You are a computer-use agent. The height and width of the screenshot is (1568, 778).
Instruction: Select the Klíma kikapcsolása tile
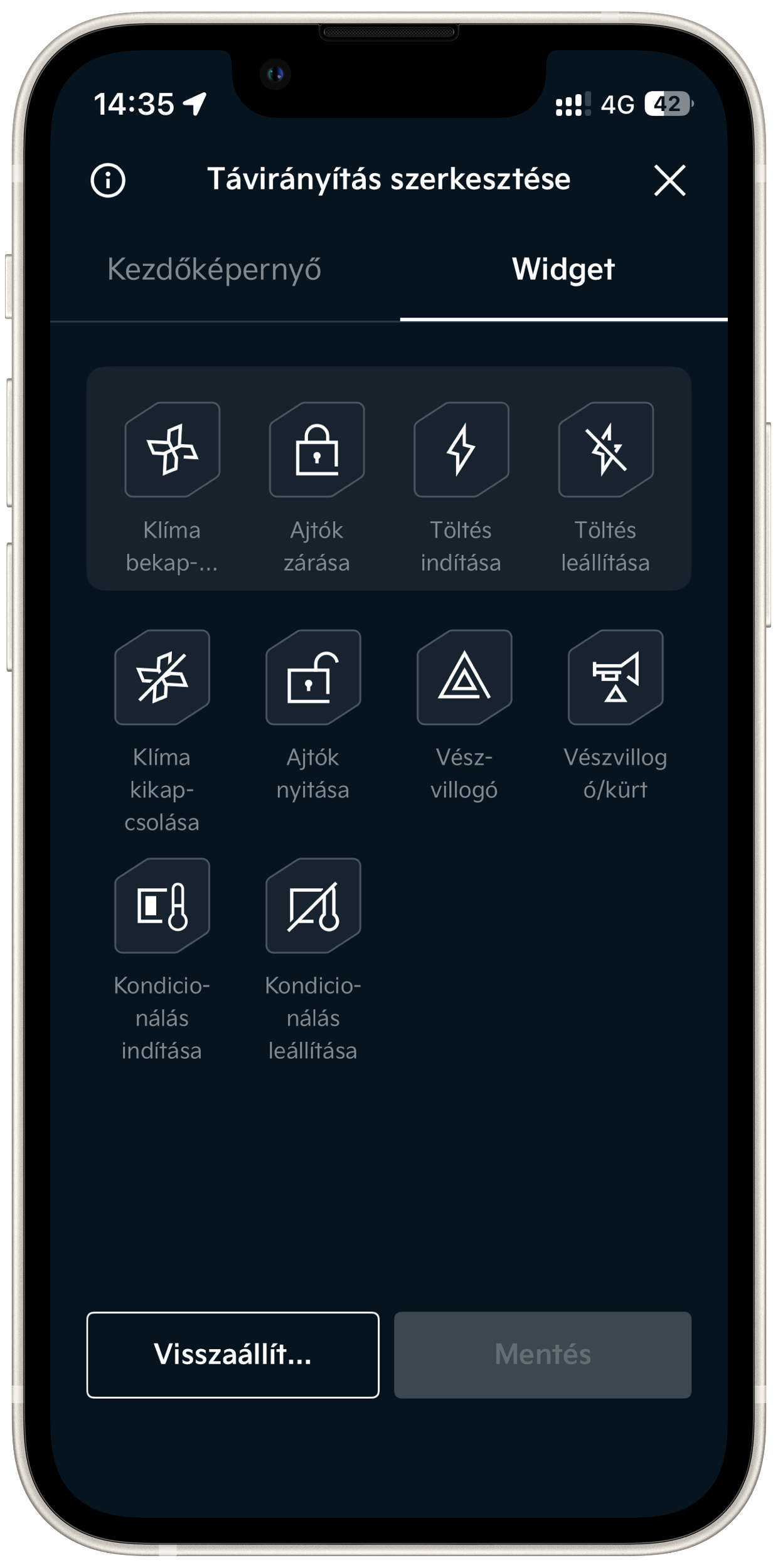162,677
